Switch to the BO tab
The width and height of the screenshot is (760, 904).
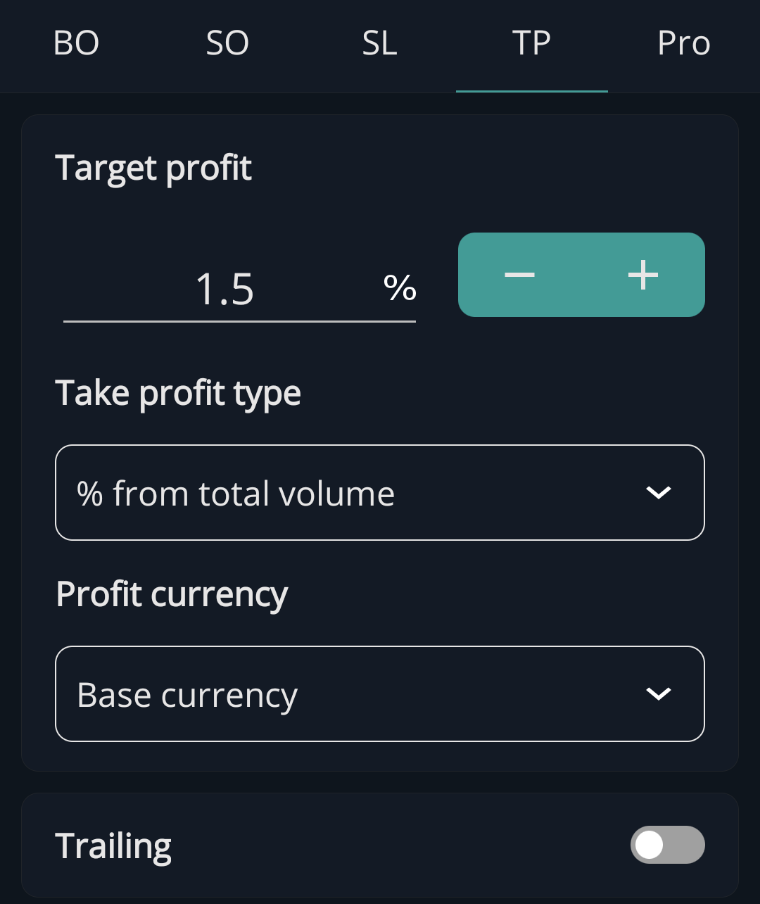(76, 44)
